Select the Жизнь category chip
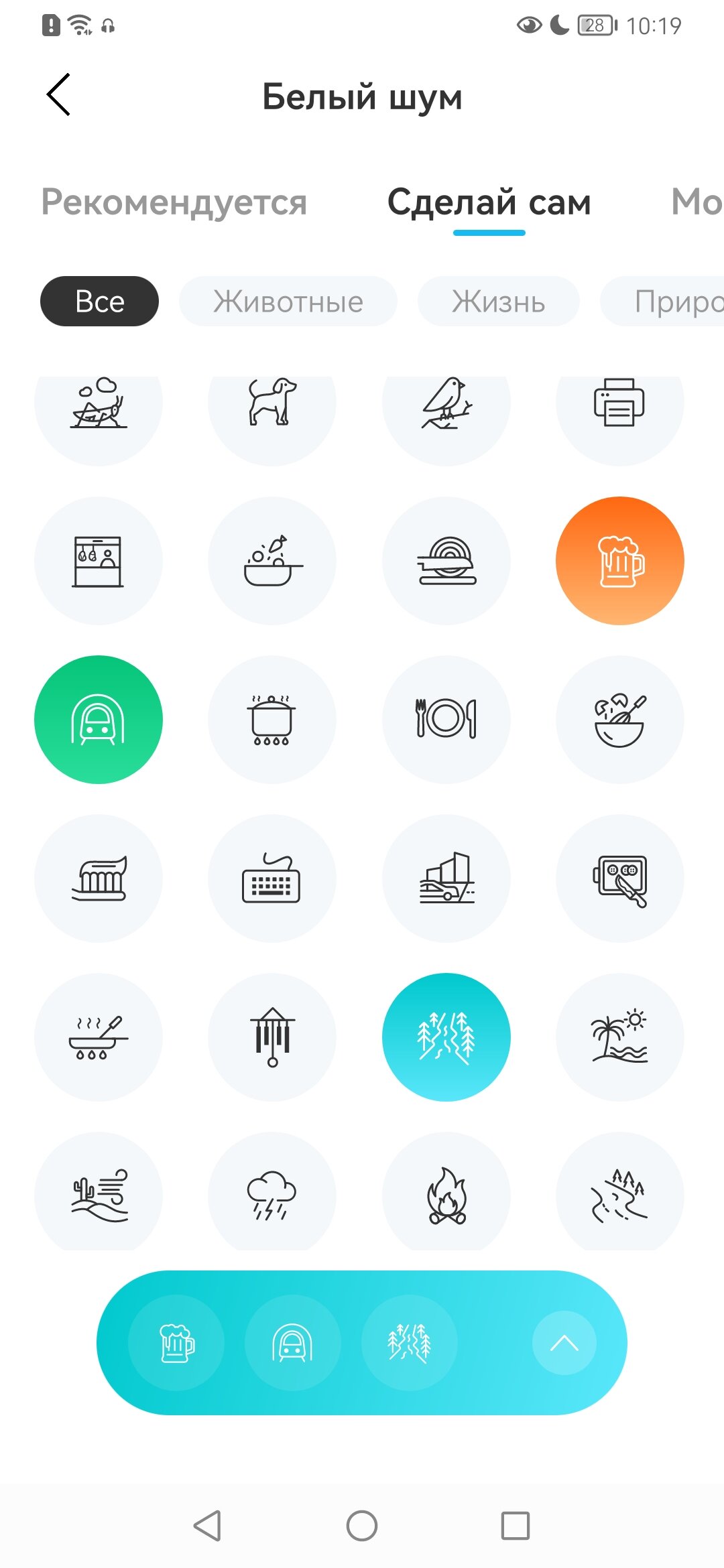Screen dimensions: 724x1568 pos(499,302)
